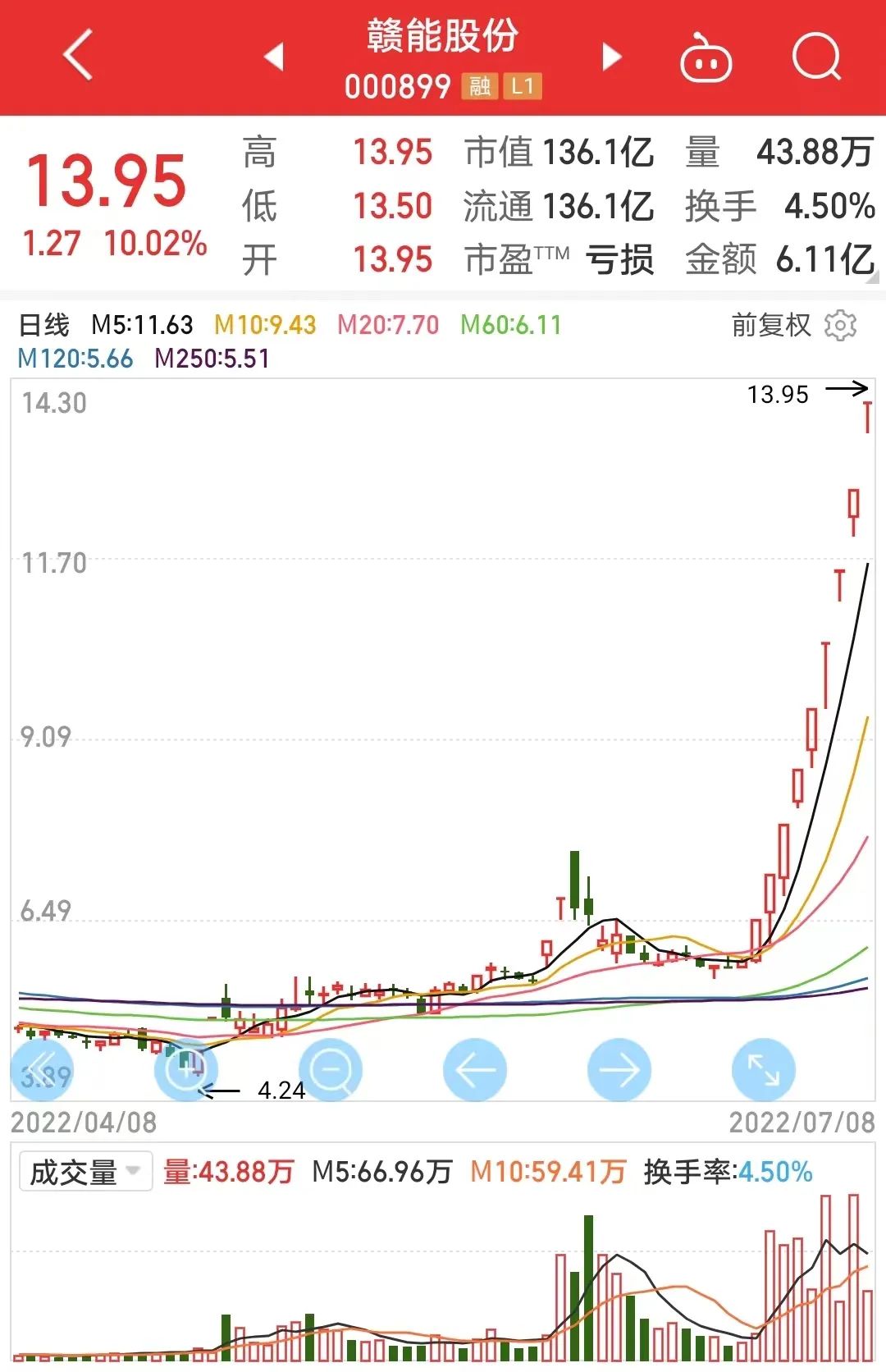
Task: Zoom out of the candlestick chart
Action: 331,1069
